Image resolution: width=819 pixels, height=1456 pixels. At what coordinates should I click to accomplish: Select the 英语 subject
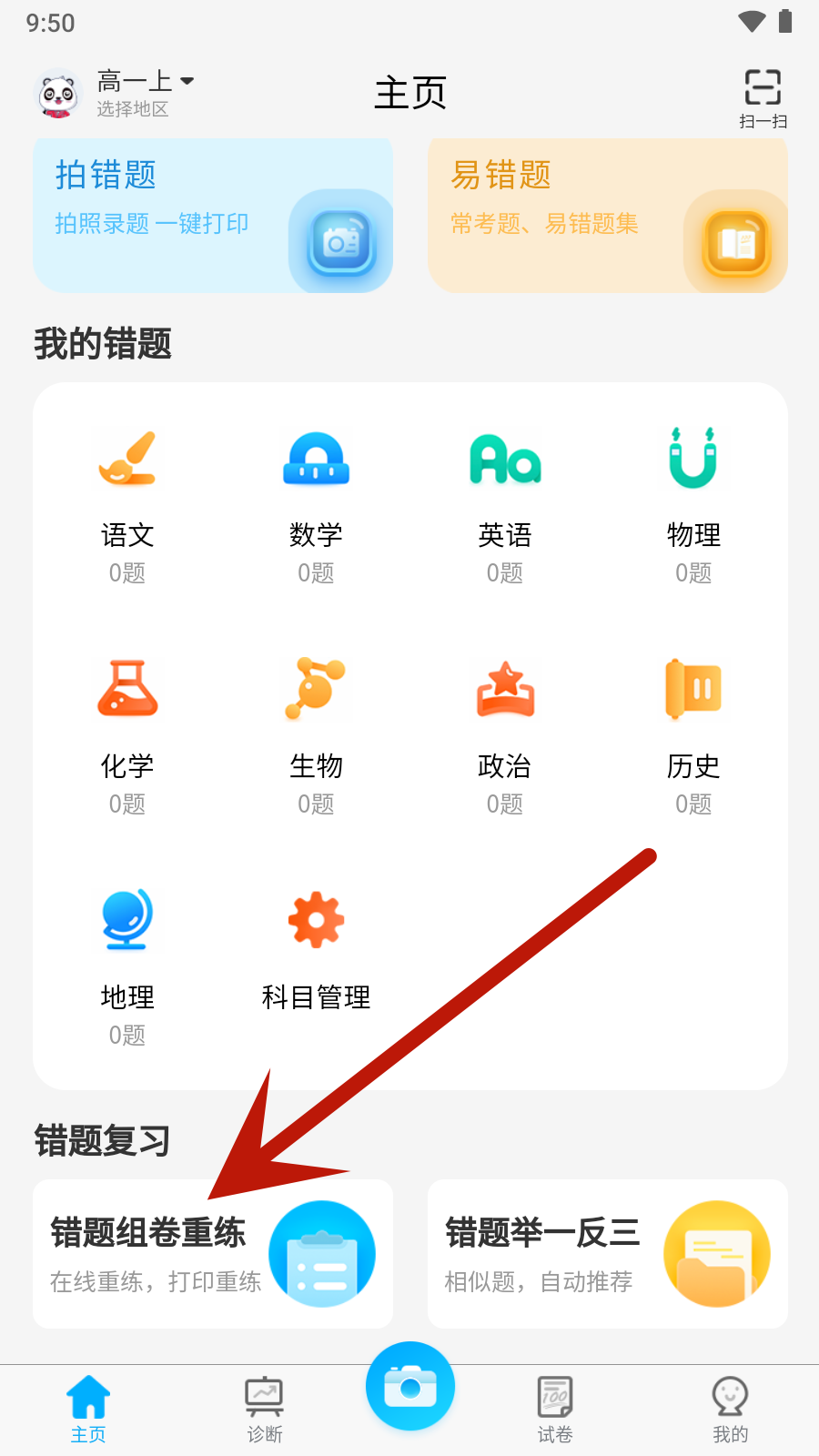[504, 507]
